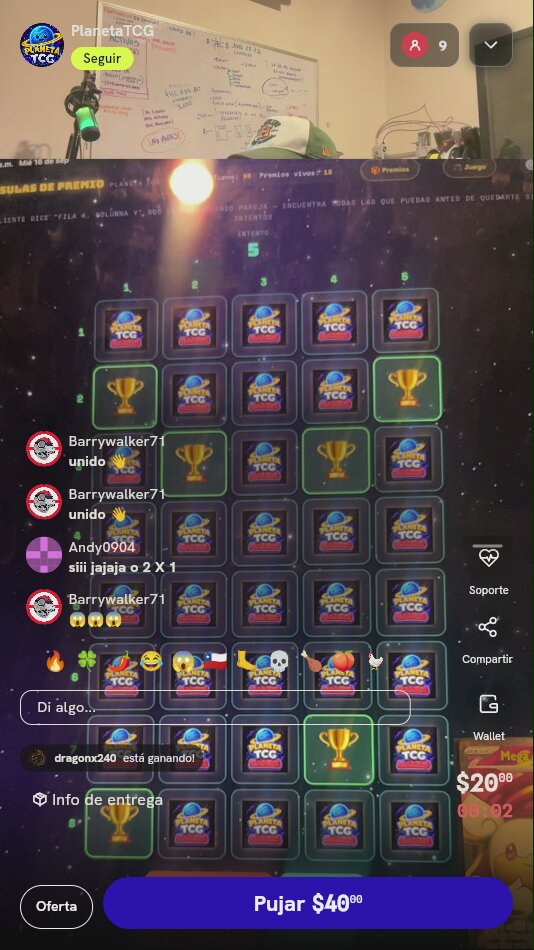534x950 pixels.
Task: Open Soporte help
Action: (x=489, y=569)
